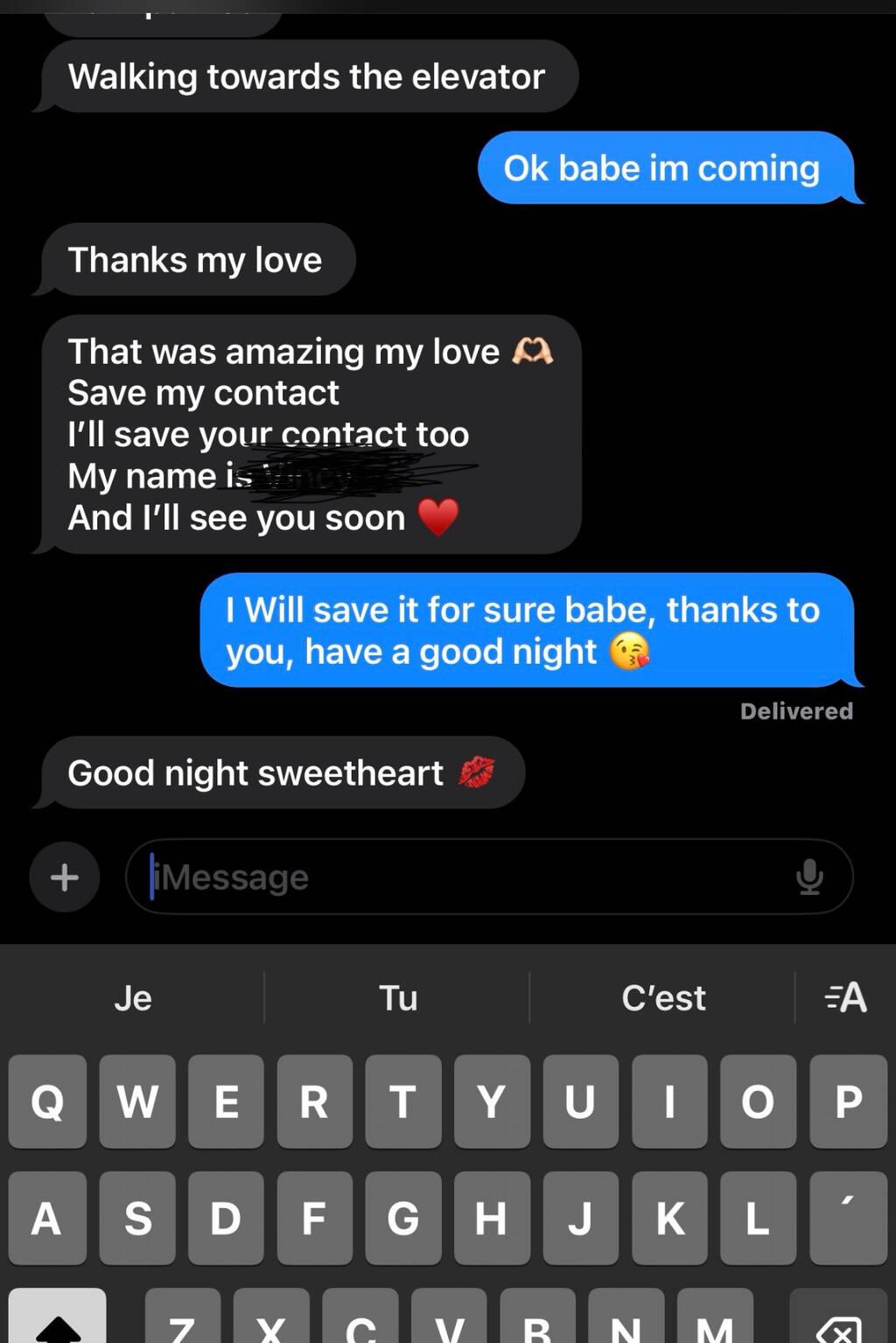Insert the suggested word Je
This screenshot has width=896, height=1343.
pyautogui.click(x=133, y=997)
